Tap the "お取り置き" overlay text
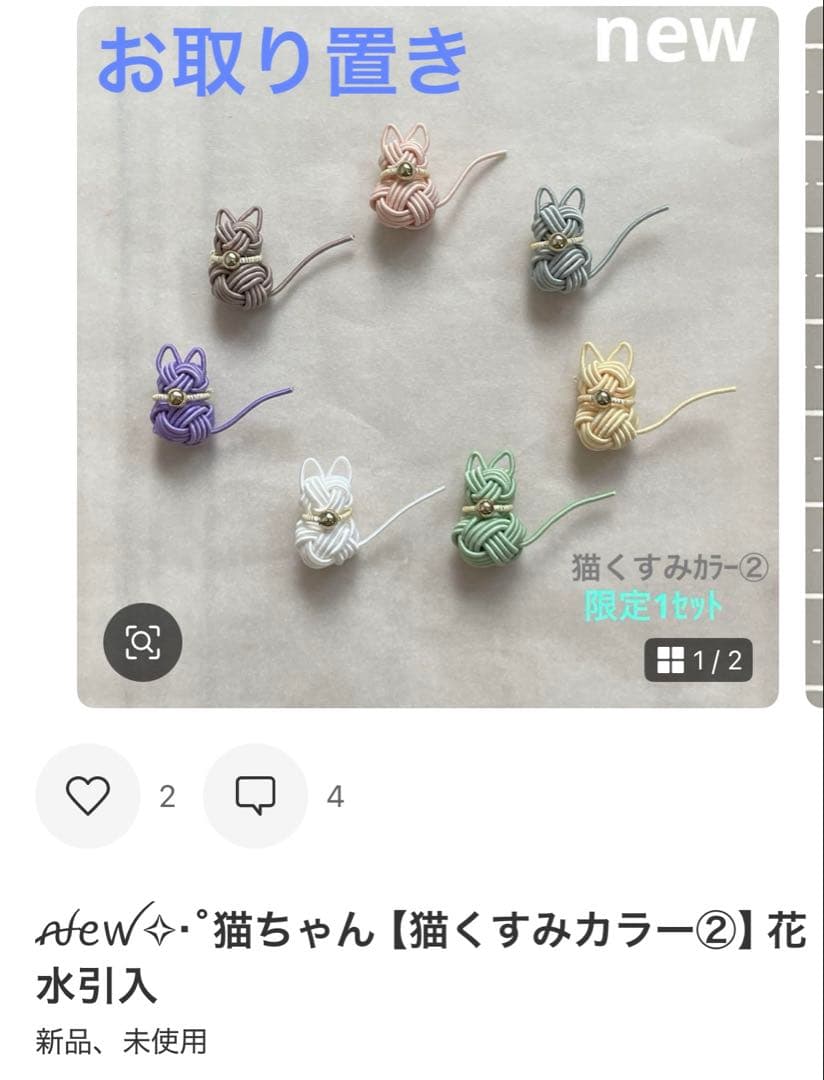824x1080 pixels. (x=283, y=62)
